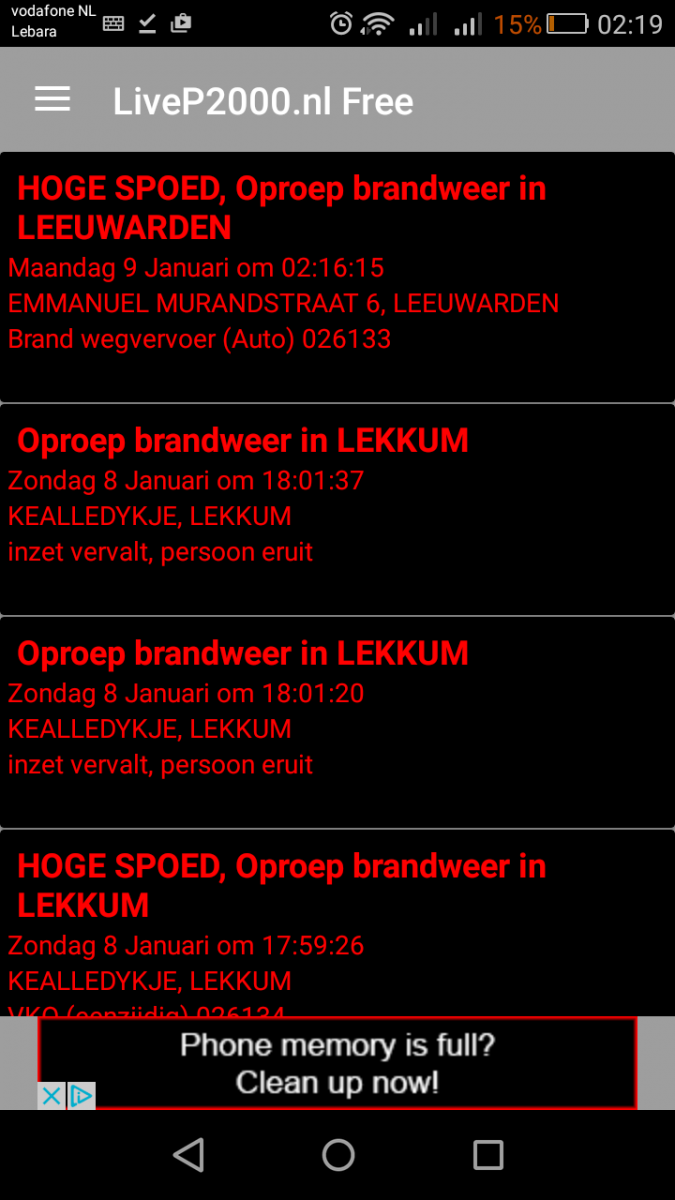Tap the 'Phone memory is full?' ad banner
Viewport: 675px width, 1200px height.
[x=337, y=1063]
